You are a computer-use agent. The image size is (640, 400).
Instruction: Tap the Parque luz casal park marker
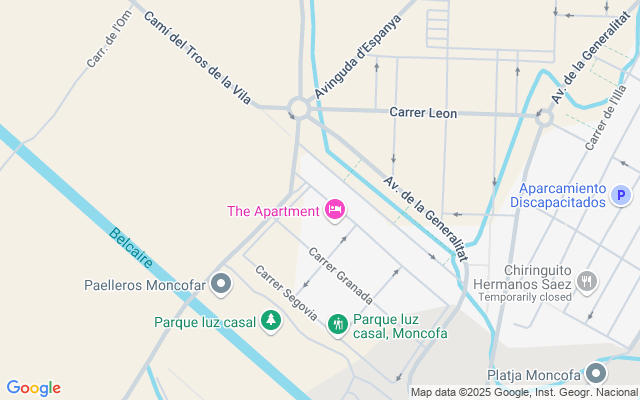pos(270,321)
